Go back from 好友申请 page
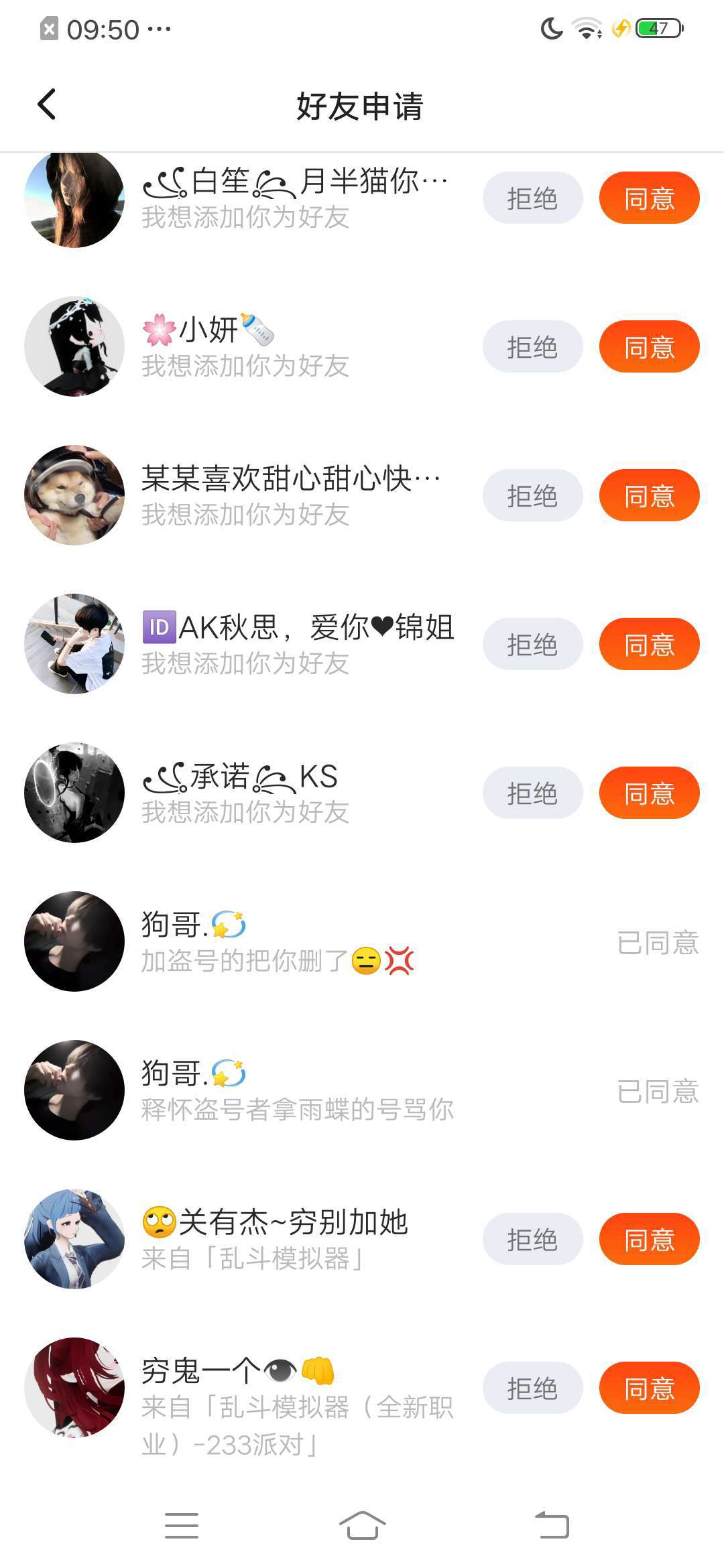 point(47,105)
